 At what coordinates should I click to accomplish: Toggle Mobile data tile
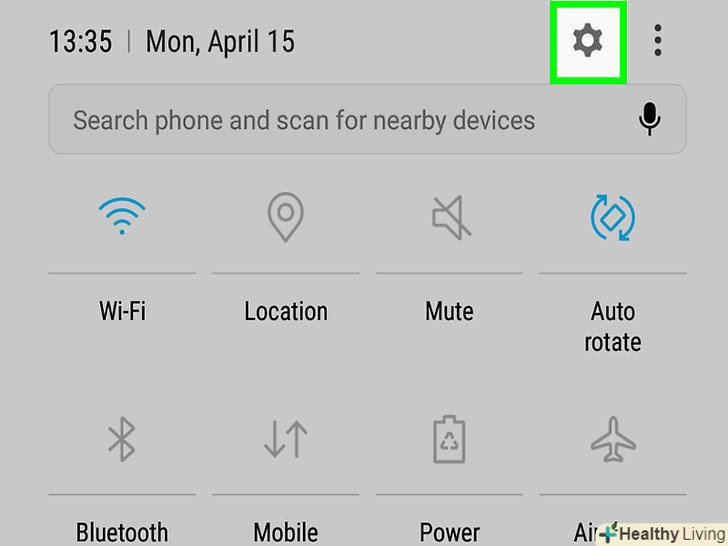tap(285, 440)
